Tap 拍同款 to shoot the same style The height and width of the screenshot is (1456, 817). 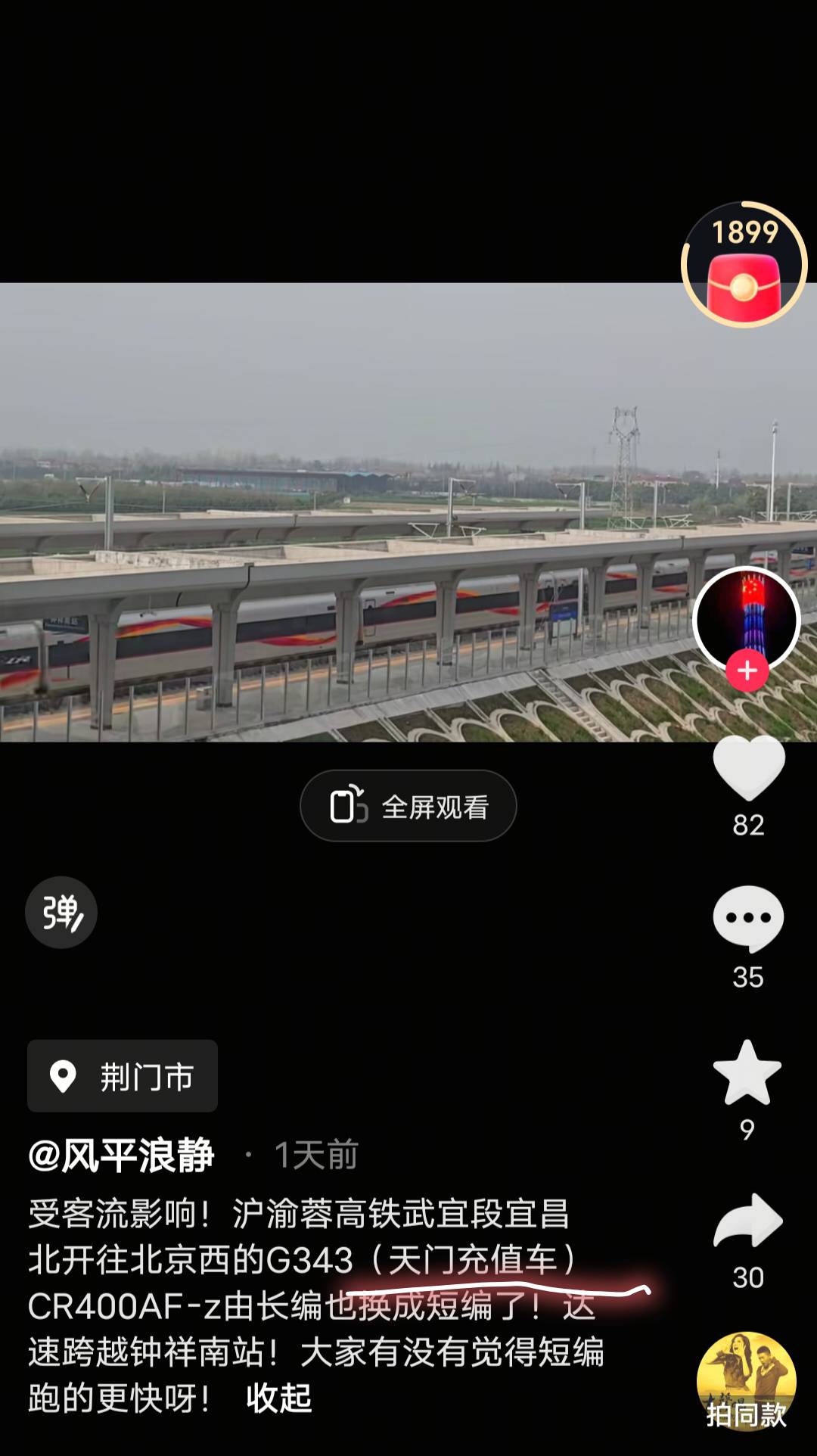[x=747, y=1383]
